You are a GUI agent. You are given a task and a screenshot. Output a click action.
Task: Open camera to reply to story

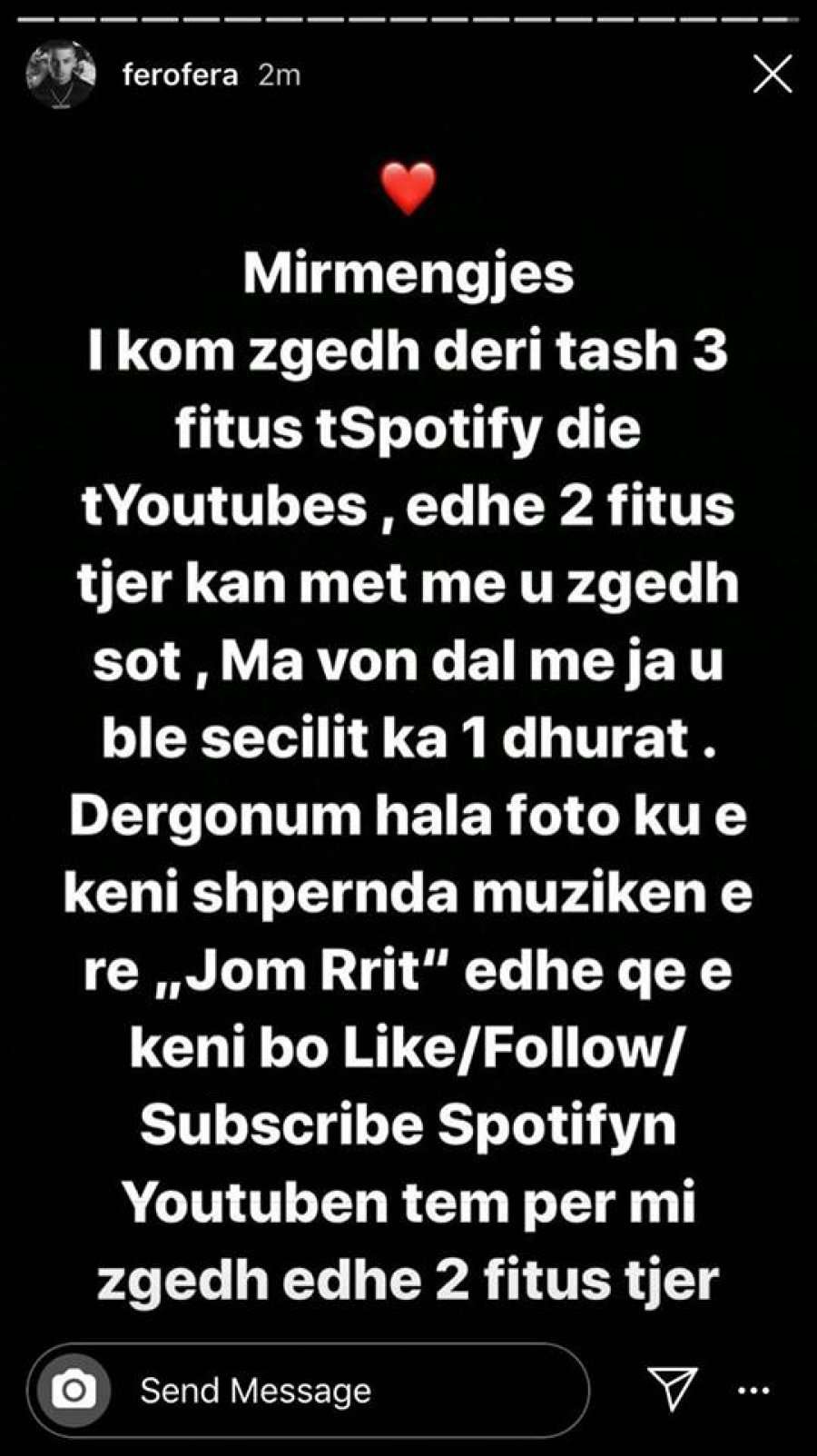pyautogui.click(x=74, y=1390)
